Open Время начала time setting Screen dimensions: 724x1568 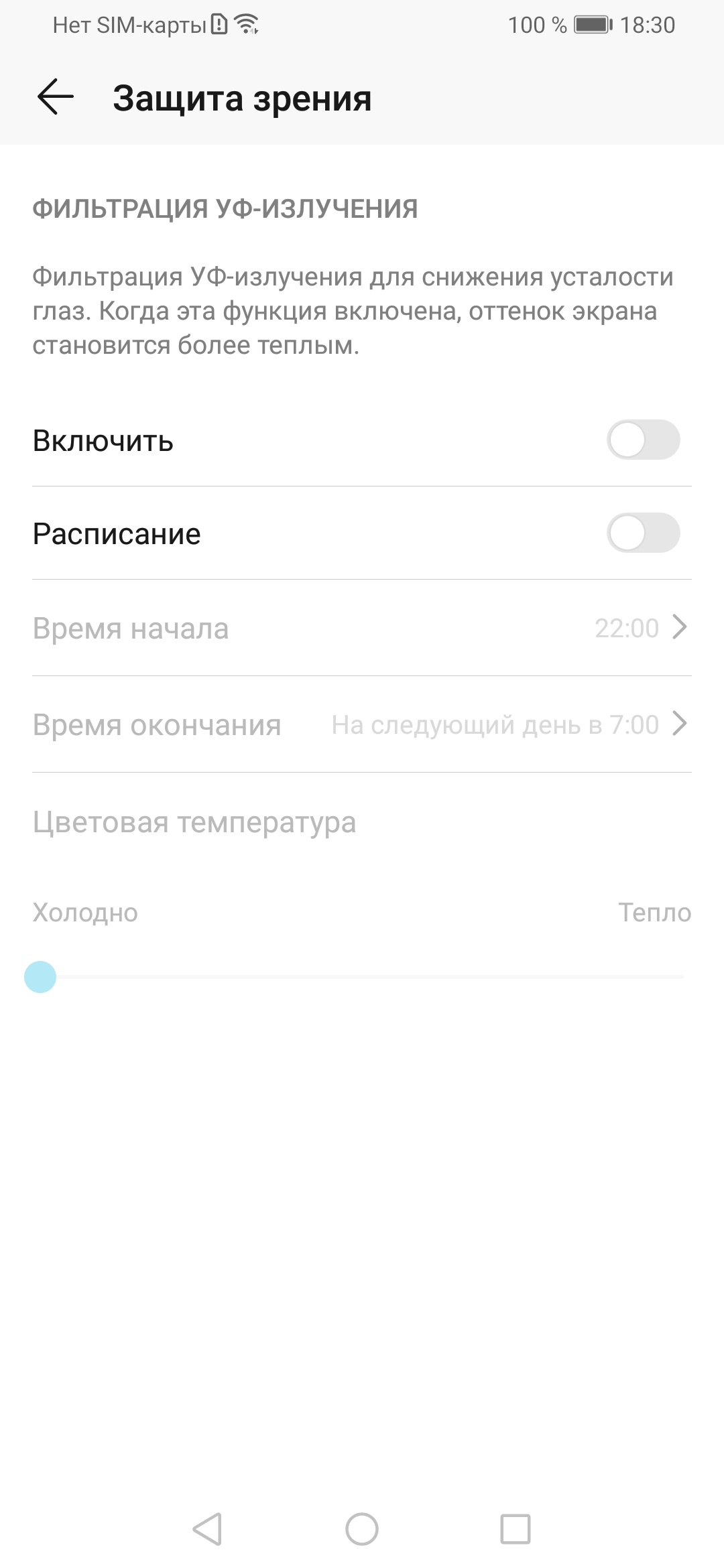[x=362, y=629]
